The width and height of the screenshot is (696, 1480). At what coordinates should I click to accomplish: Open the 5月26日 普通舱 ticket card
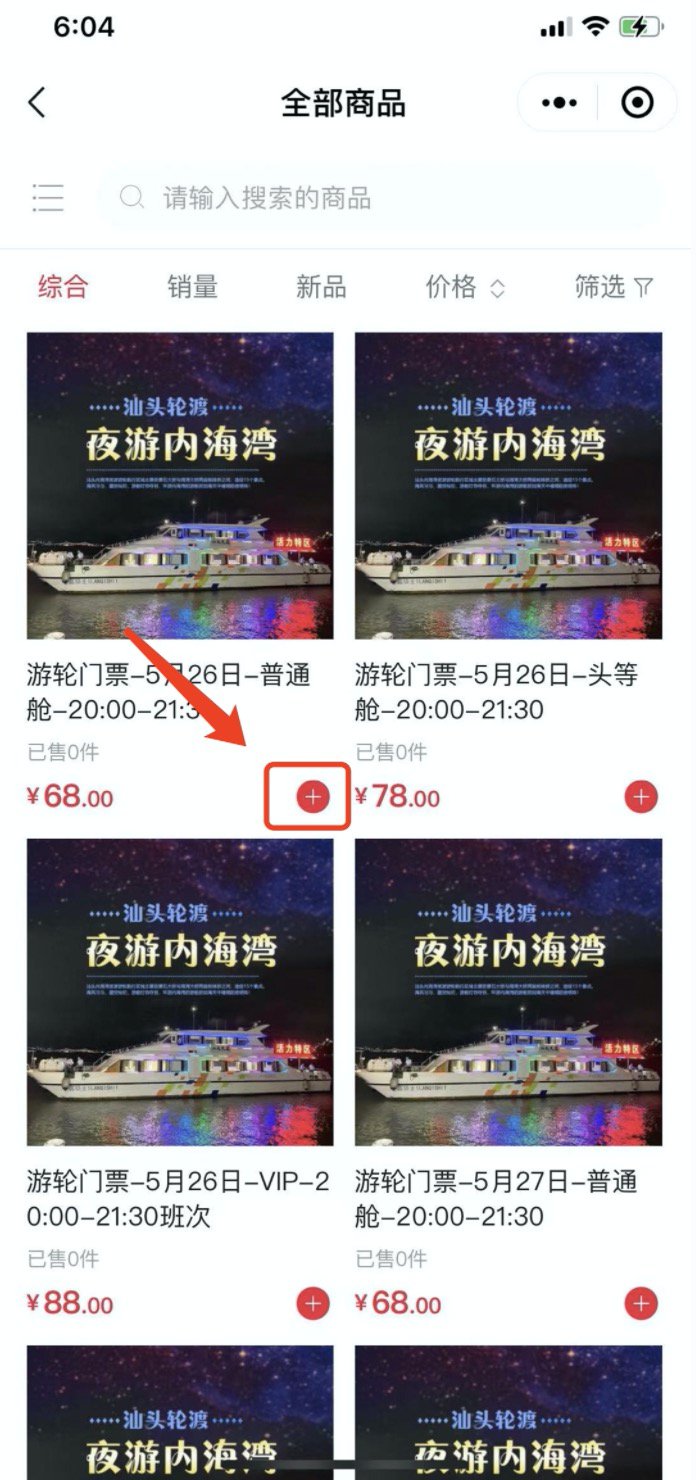[x=180, y=486]
